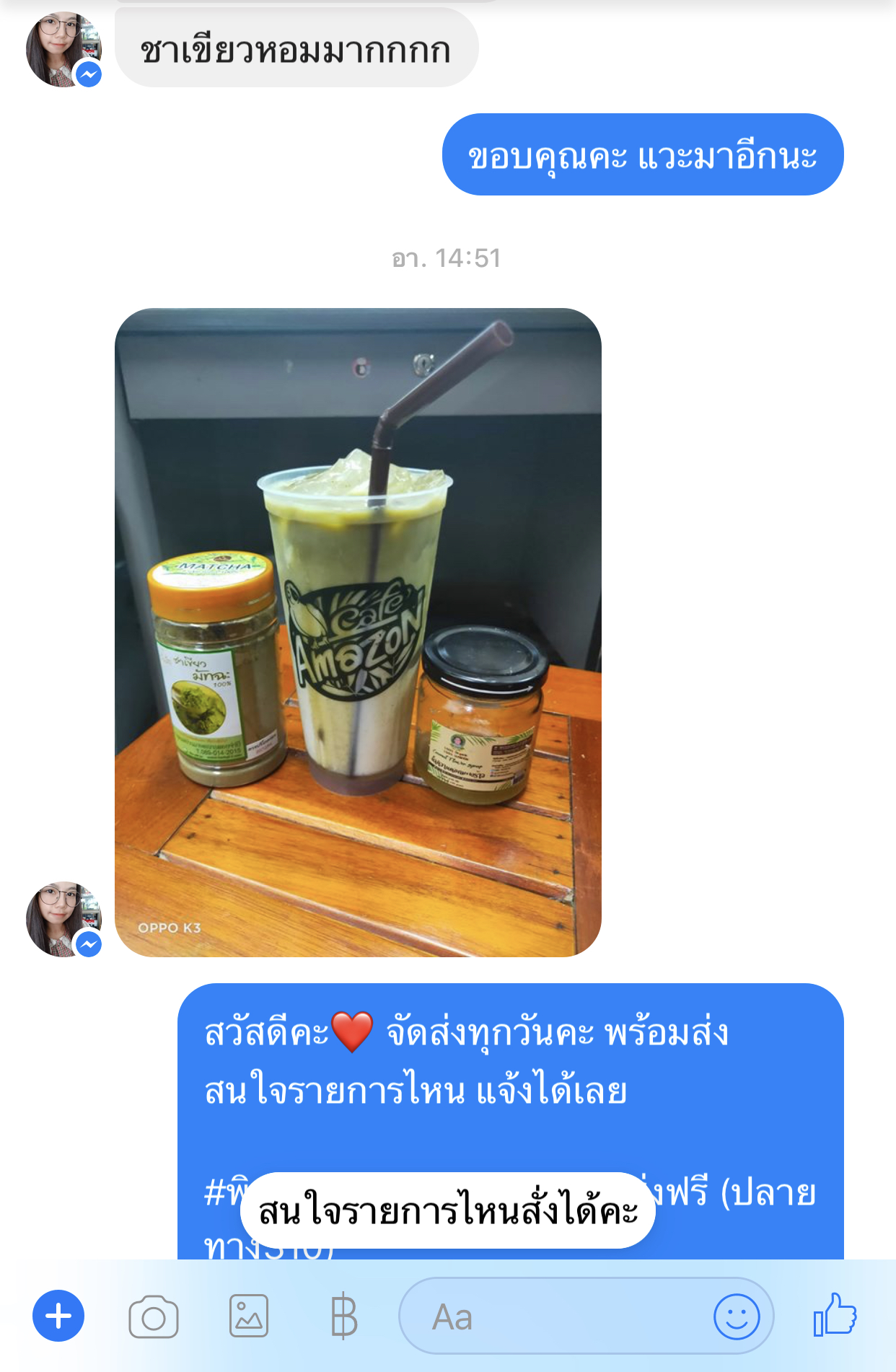Image resolution: width=896 pixels, height=1372 pixels.
Task: Tap the blue reply ขอบคุณคะ แวะมาอีกนะ
Action: [646, 155]
